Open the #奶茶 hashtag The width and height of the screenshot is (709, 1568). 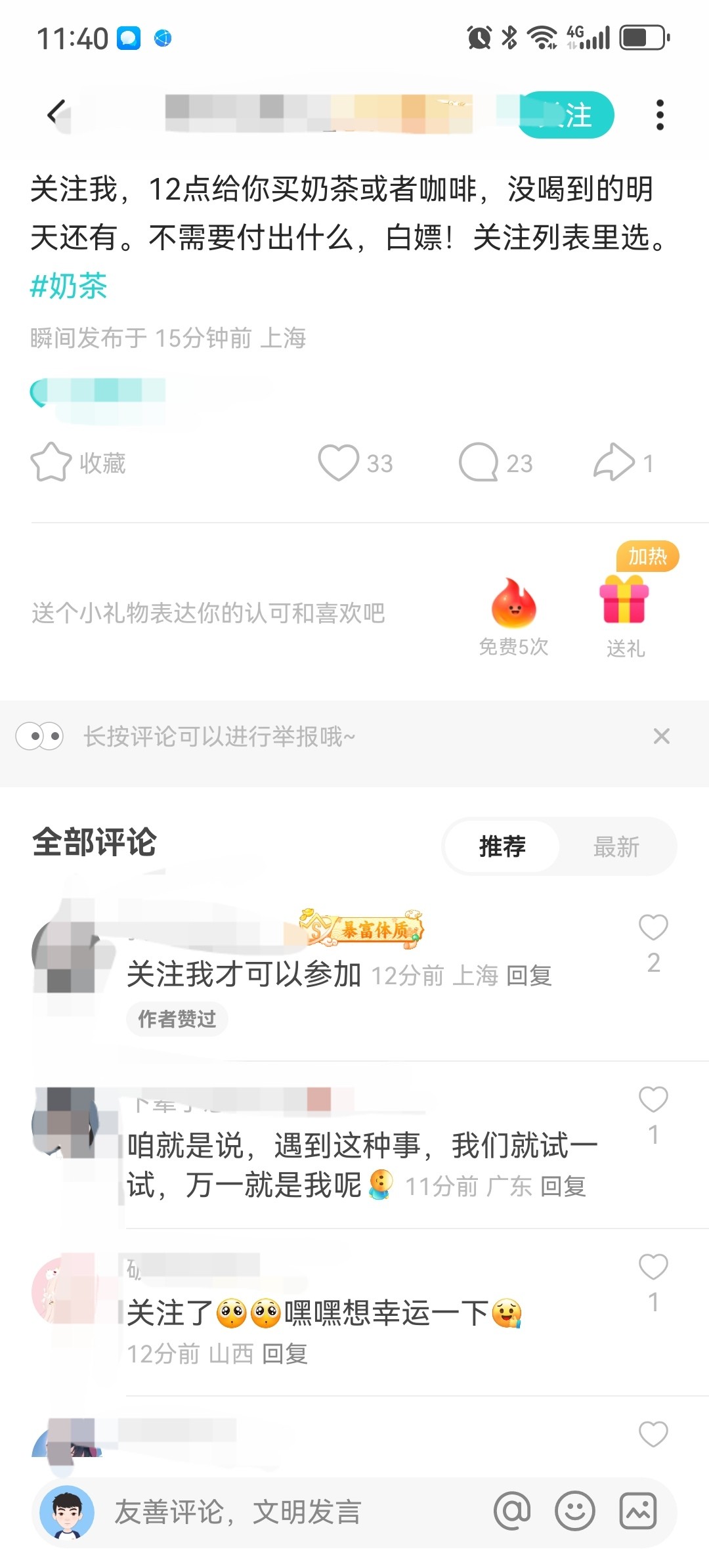click(69, 286)
